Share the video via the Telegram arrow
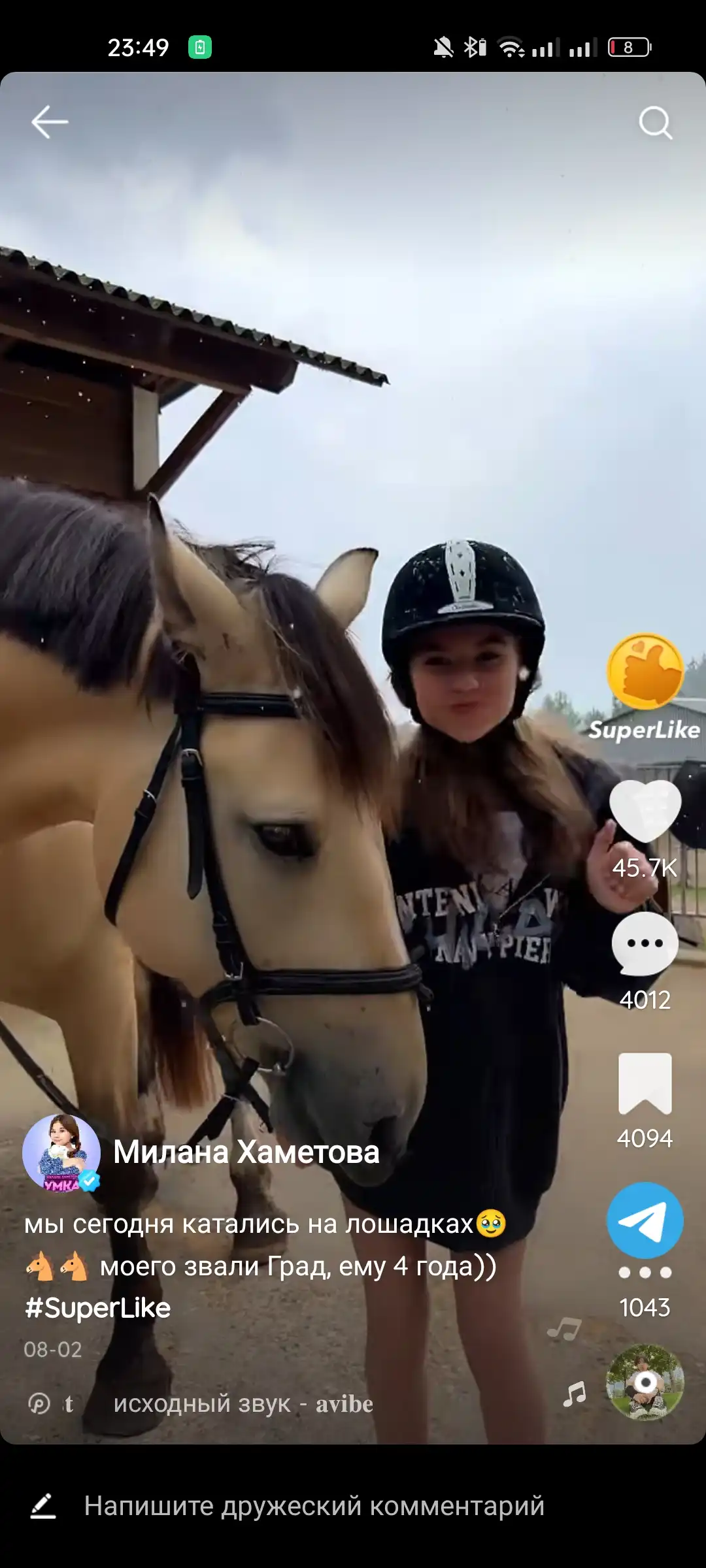This screenshot has height=1568, width=706. point(645,1220)
